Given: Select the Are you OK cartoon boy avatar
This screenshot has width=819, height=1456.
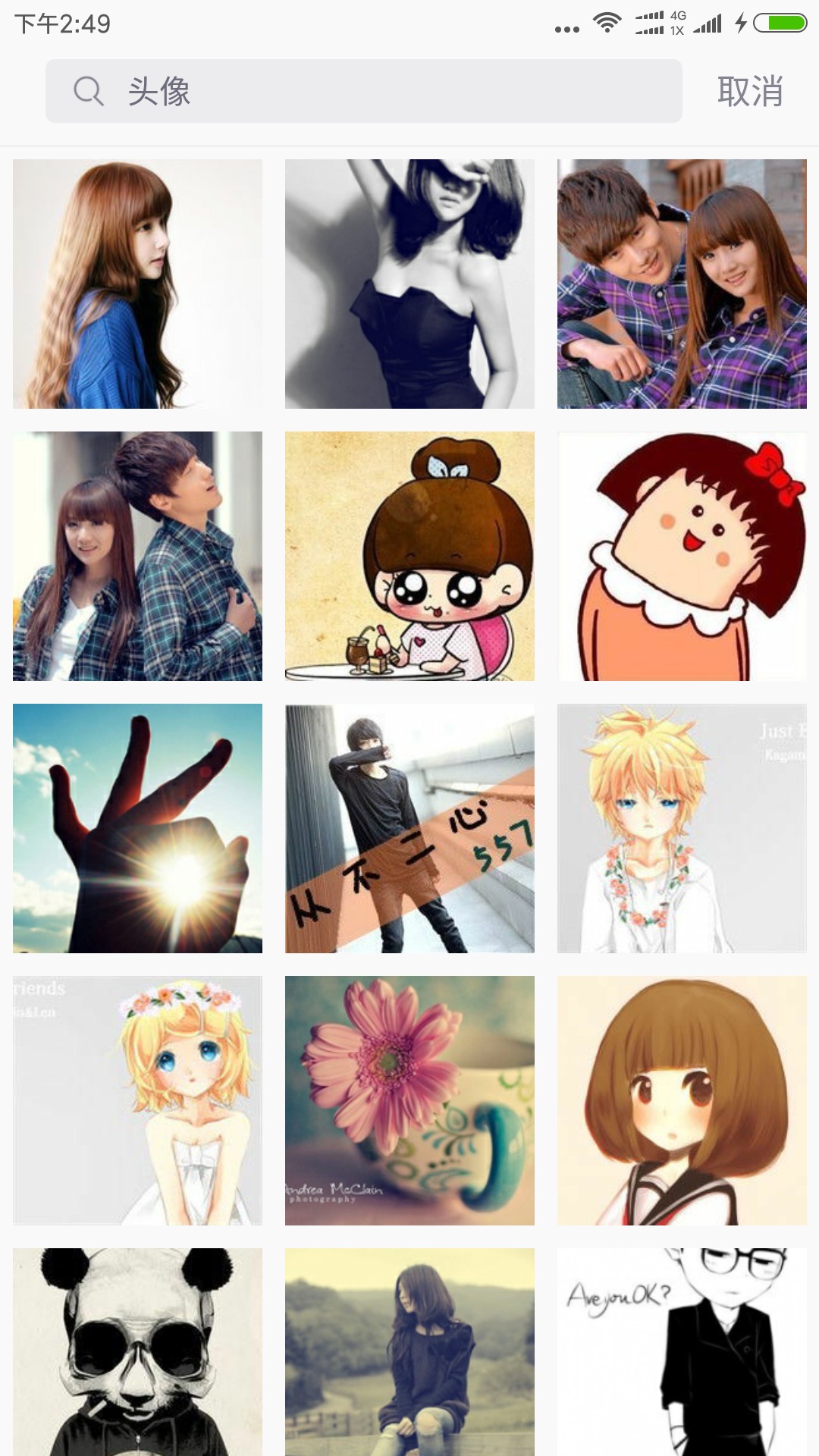Looking at the screenshot, I should pos(682,1351).
